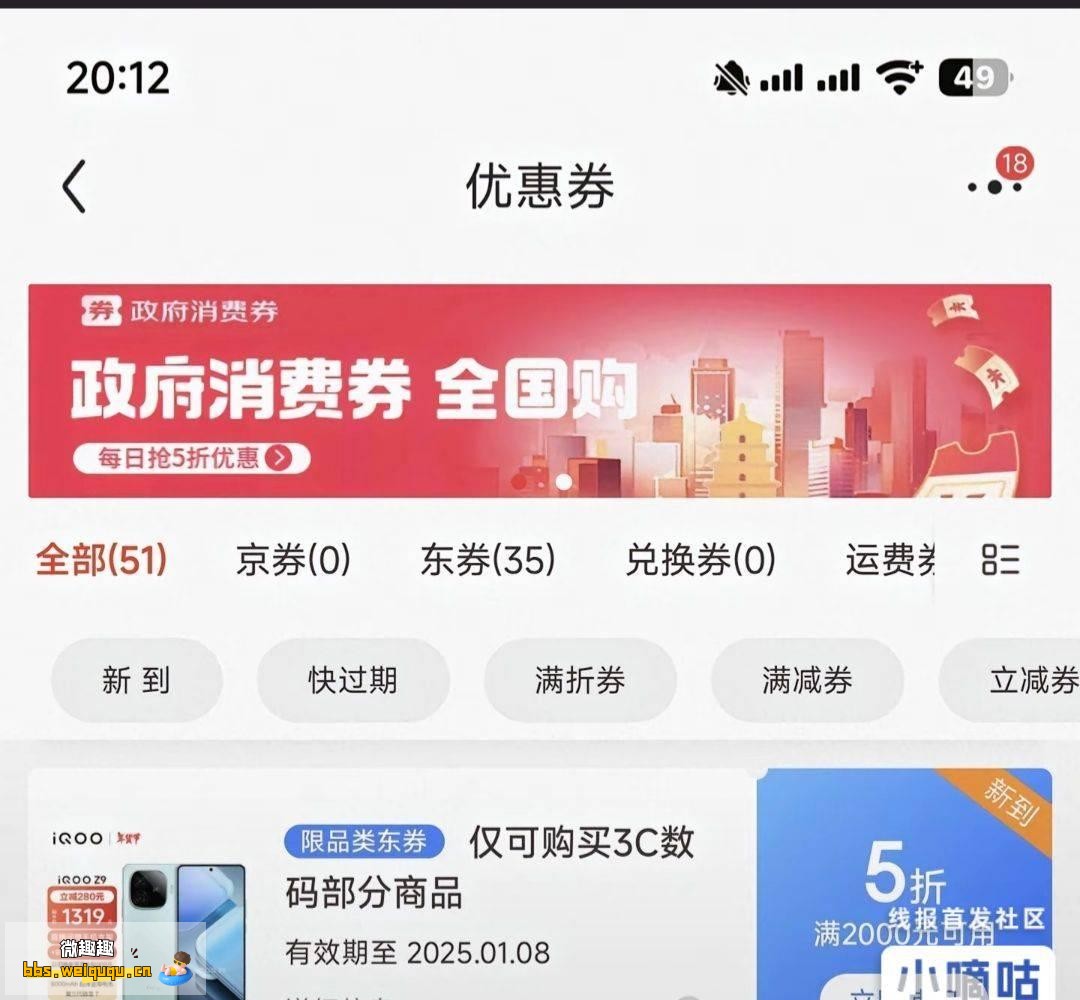Go back from the 优惠券 page

75,187
